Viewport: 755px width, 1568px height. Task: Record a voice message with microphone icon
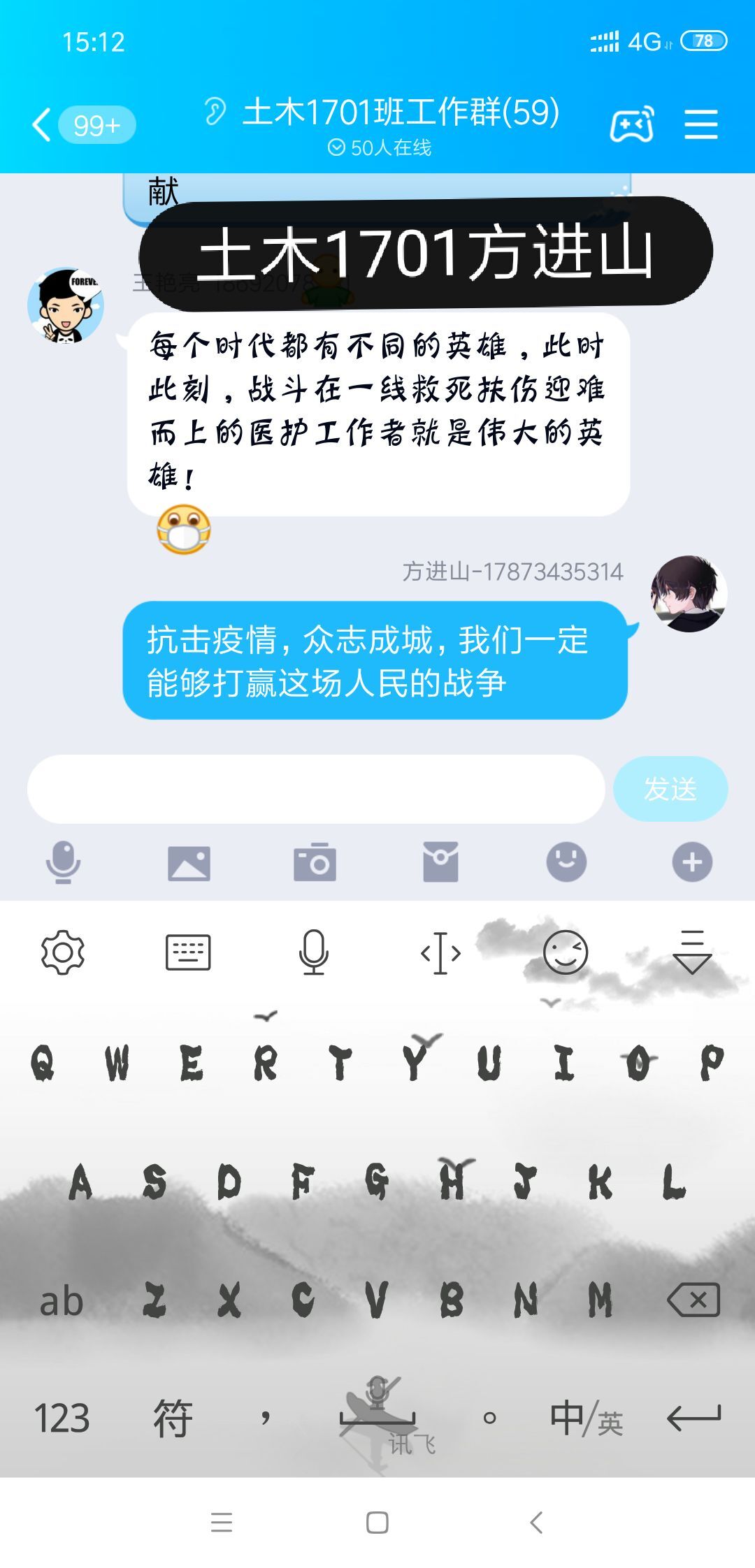coord(63,862)
